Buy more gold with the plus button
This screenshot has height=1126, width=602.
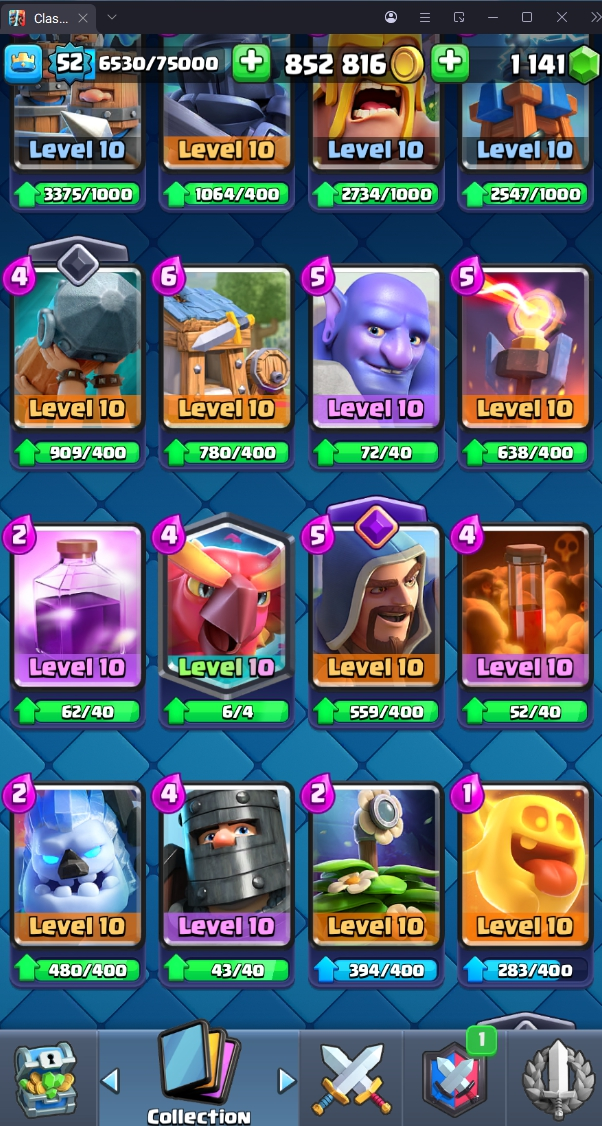(x=450, y=64)
